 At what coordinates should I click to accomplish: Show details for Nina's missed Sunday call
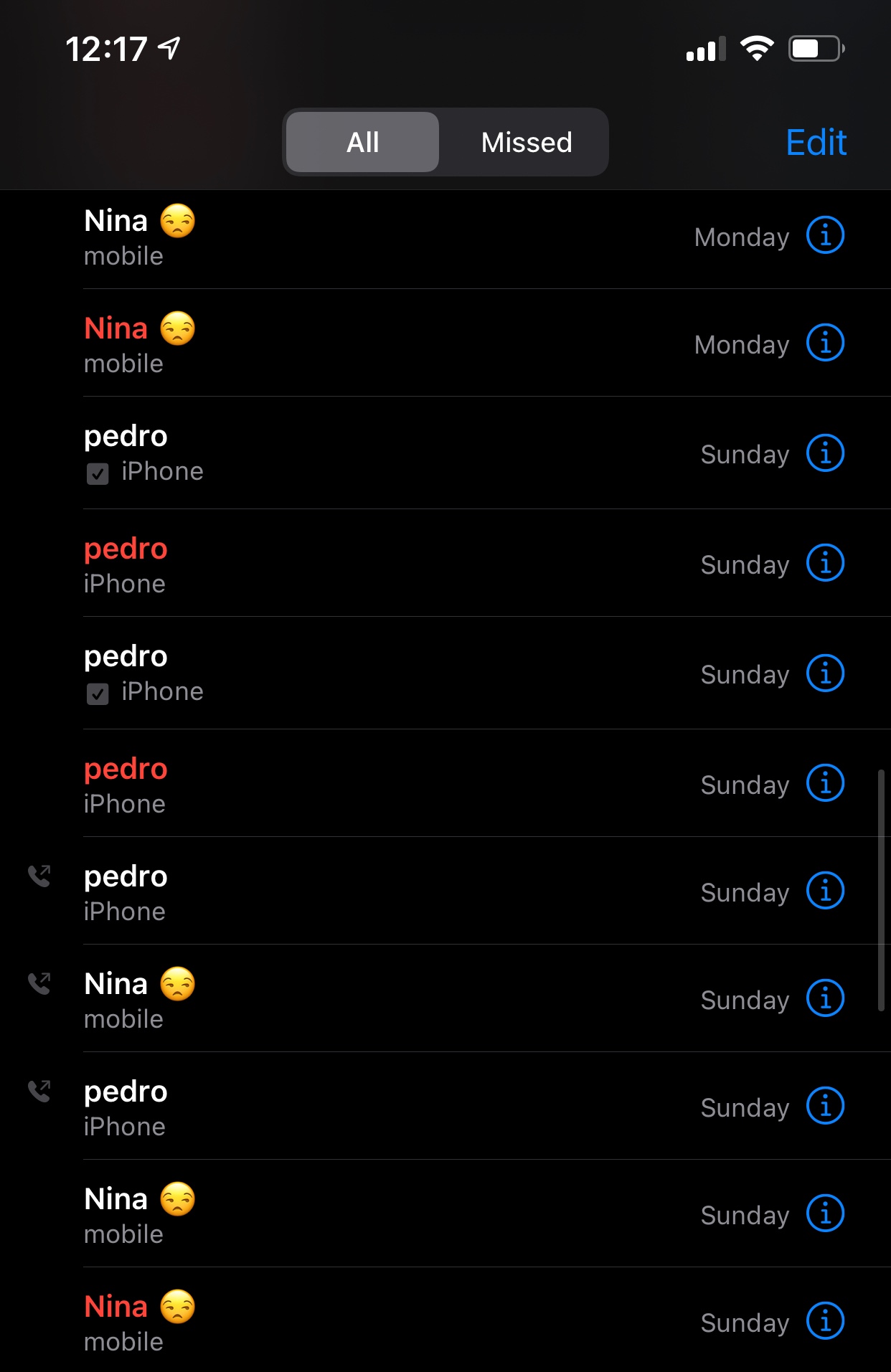point(825,1322)
